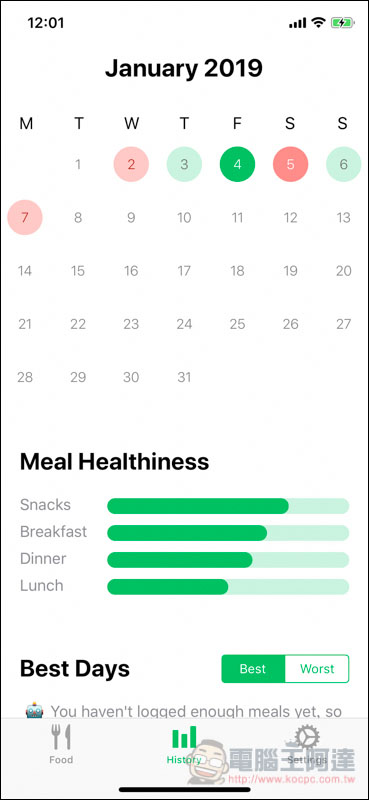Tap the highlighted January 4 date
Image resolution: width=369 pixels, height=800 pixels.
237,164
